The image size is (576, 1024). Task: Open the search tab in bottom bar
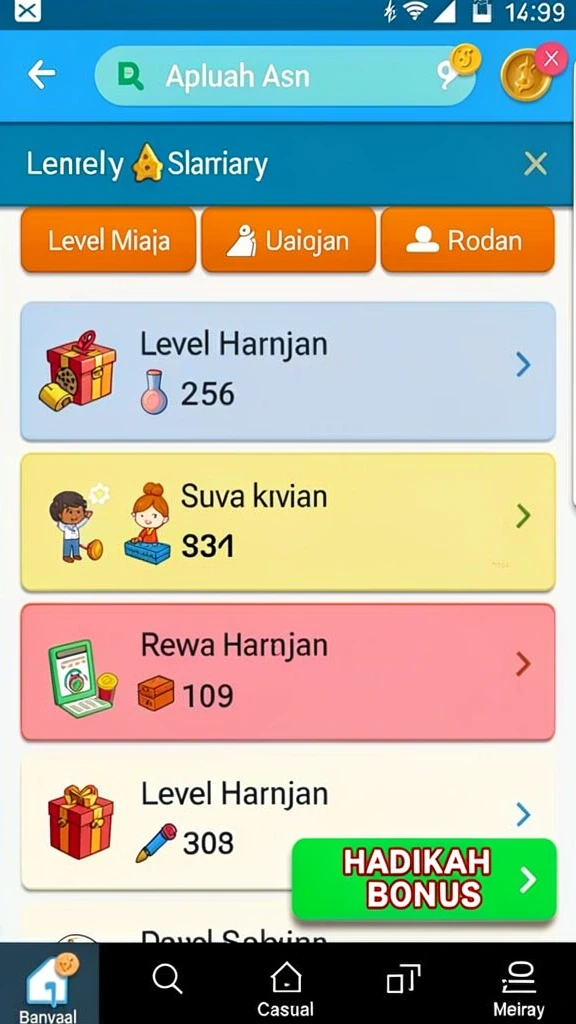coord(167,980)
